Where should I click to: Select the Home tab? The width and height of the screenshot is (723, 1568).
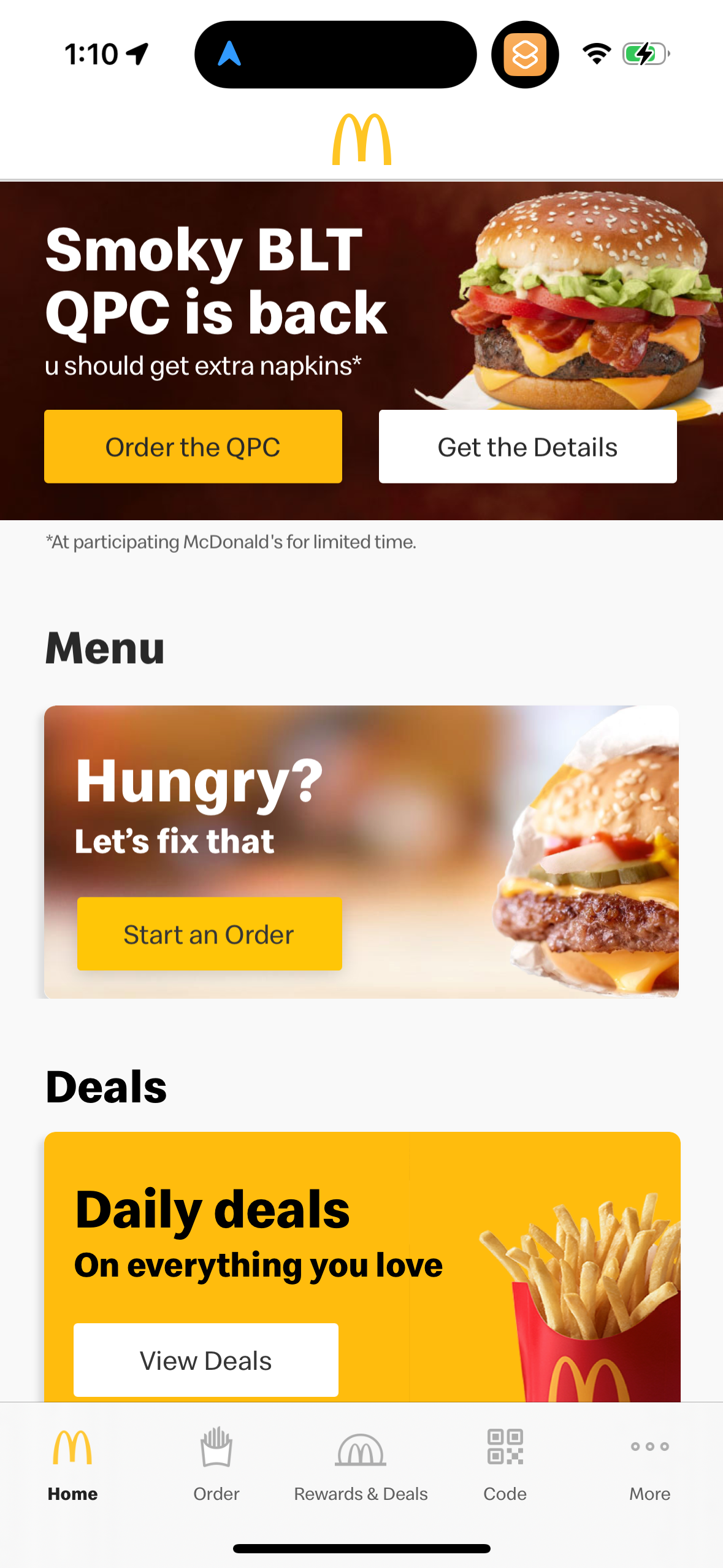point(72,1464)
